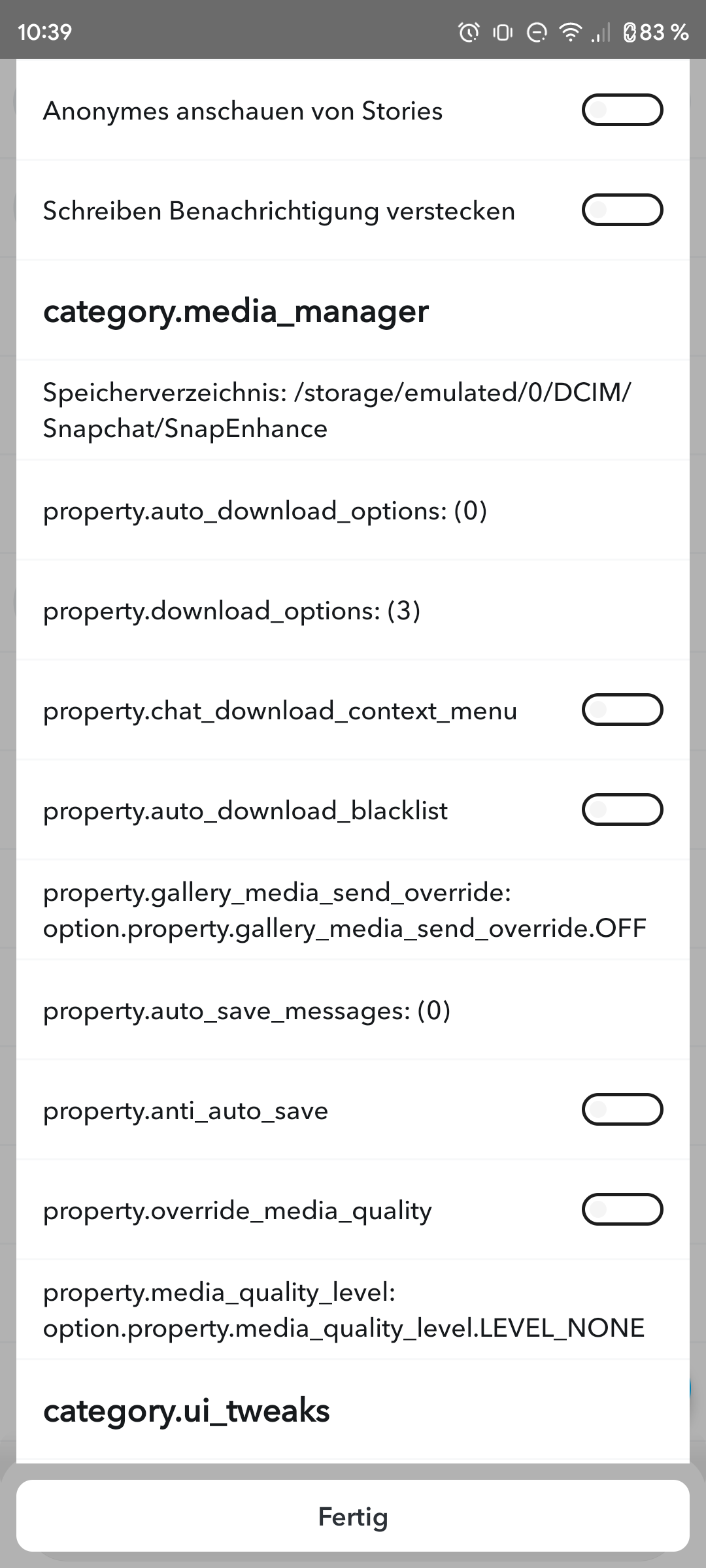This screenshot has width=706, height=1568.
Task: Open property.auto_save_messages options
Action: [247, 1009]
